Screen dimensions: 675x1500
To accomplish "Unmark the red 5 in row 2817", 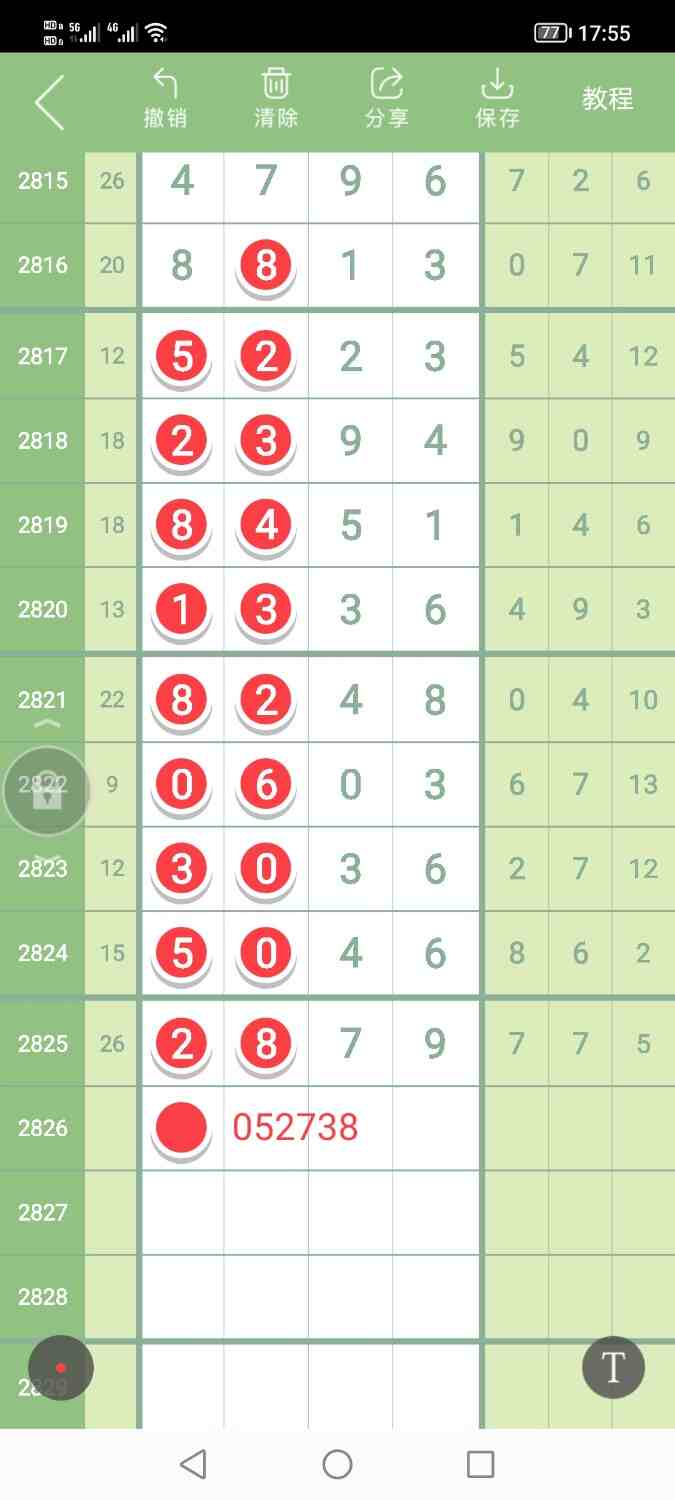I will pyautogui.click(x=182, y=356).
